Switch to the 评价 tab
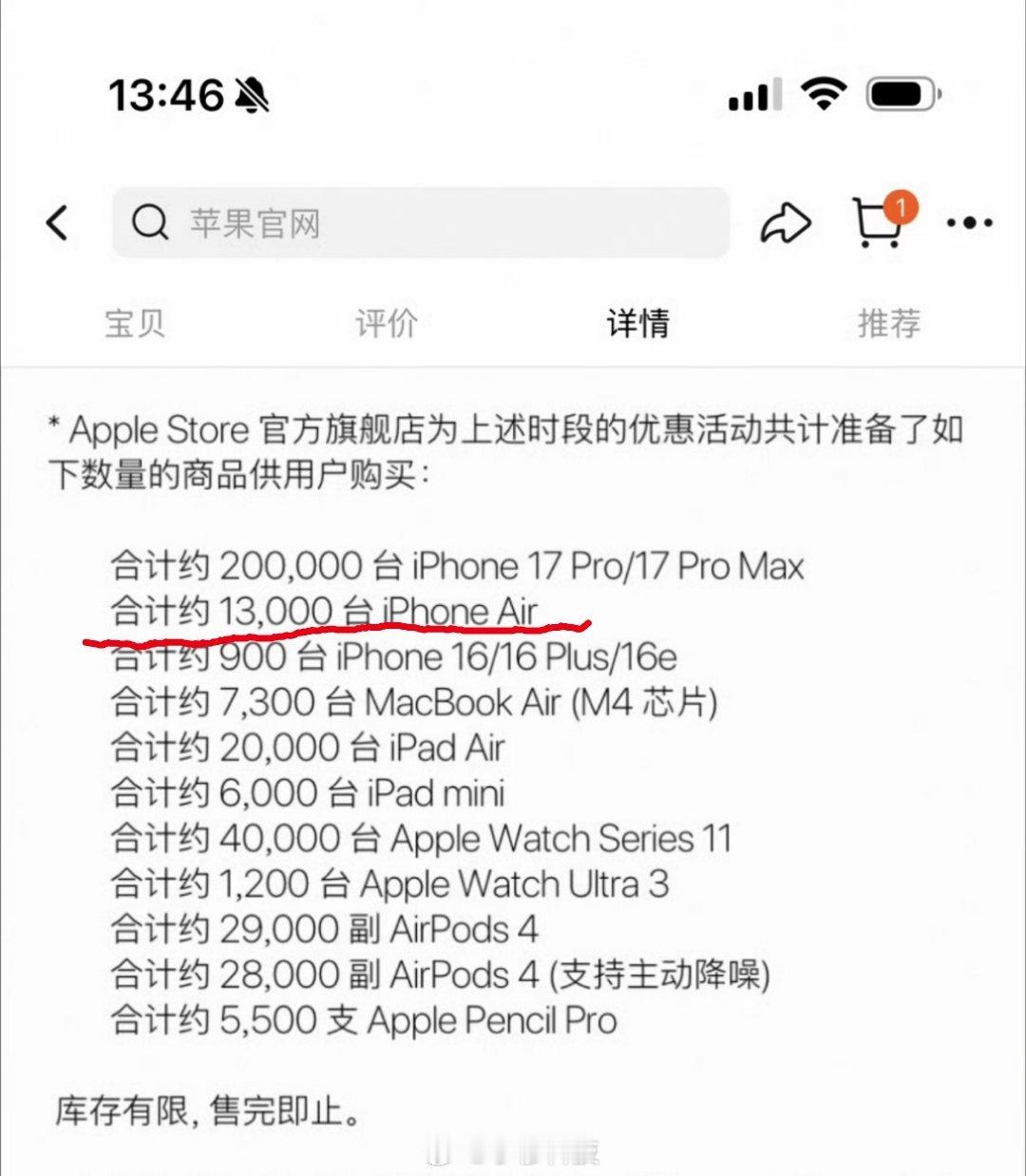Screen dimensions: 1026x1176 pyautogui.click(x=385, y=323)
